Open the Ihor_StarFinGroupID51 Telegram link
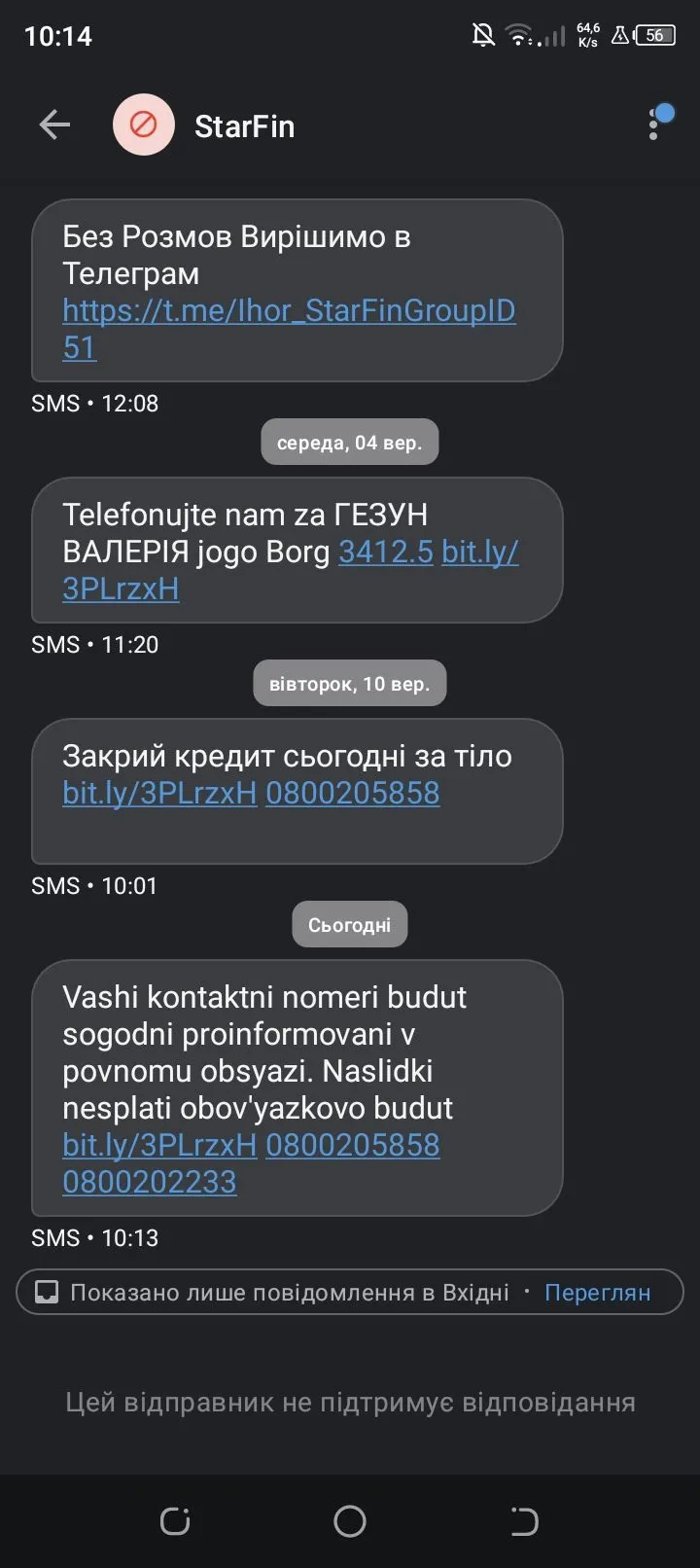This screenshot has height=1568, width=700. pos(288,311)
